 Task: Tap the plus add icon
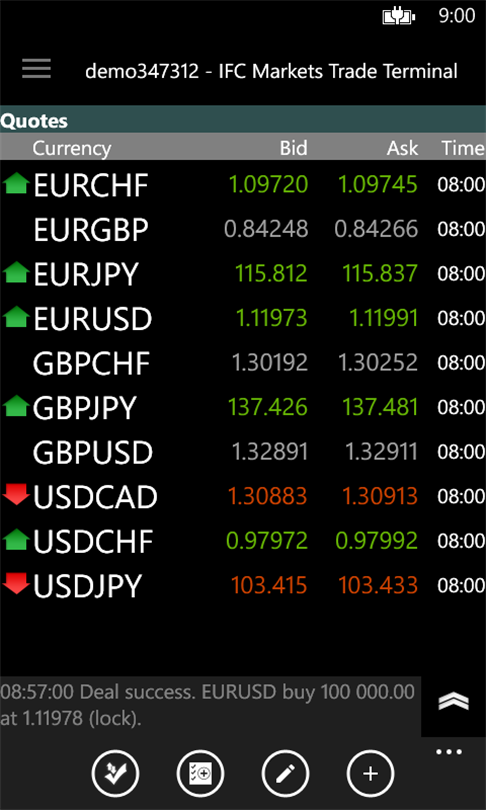[370, 773]
